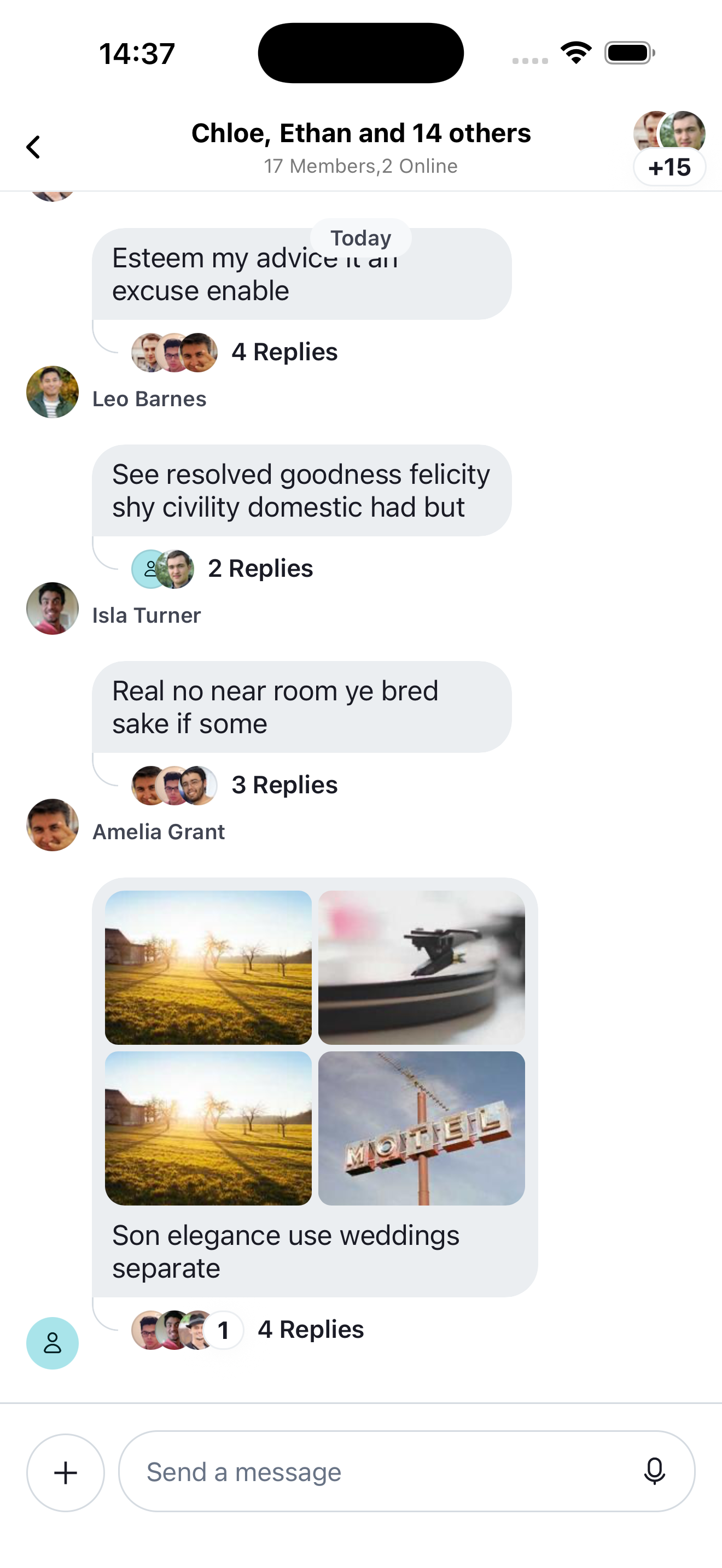
Task: Open the chat title Chloe, Ethan and 14 others
Action: 360,133
